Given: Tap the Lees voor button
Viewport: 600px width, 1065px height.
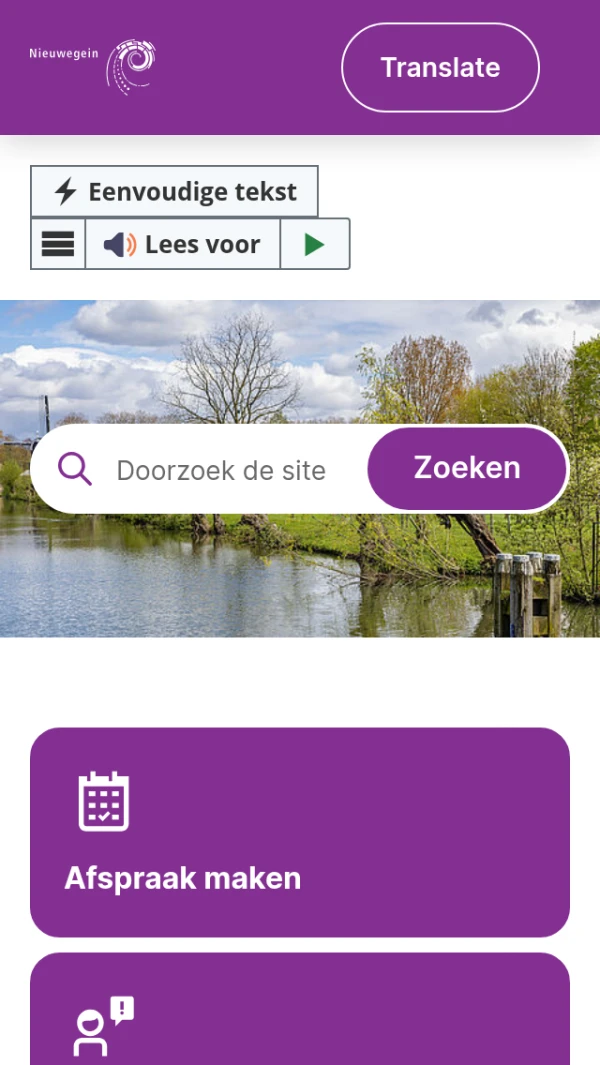Looking at the screenshot, I should point(182,244).
